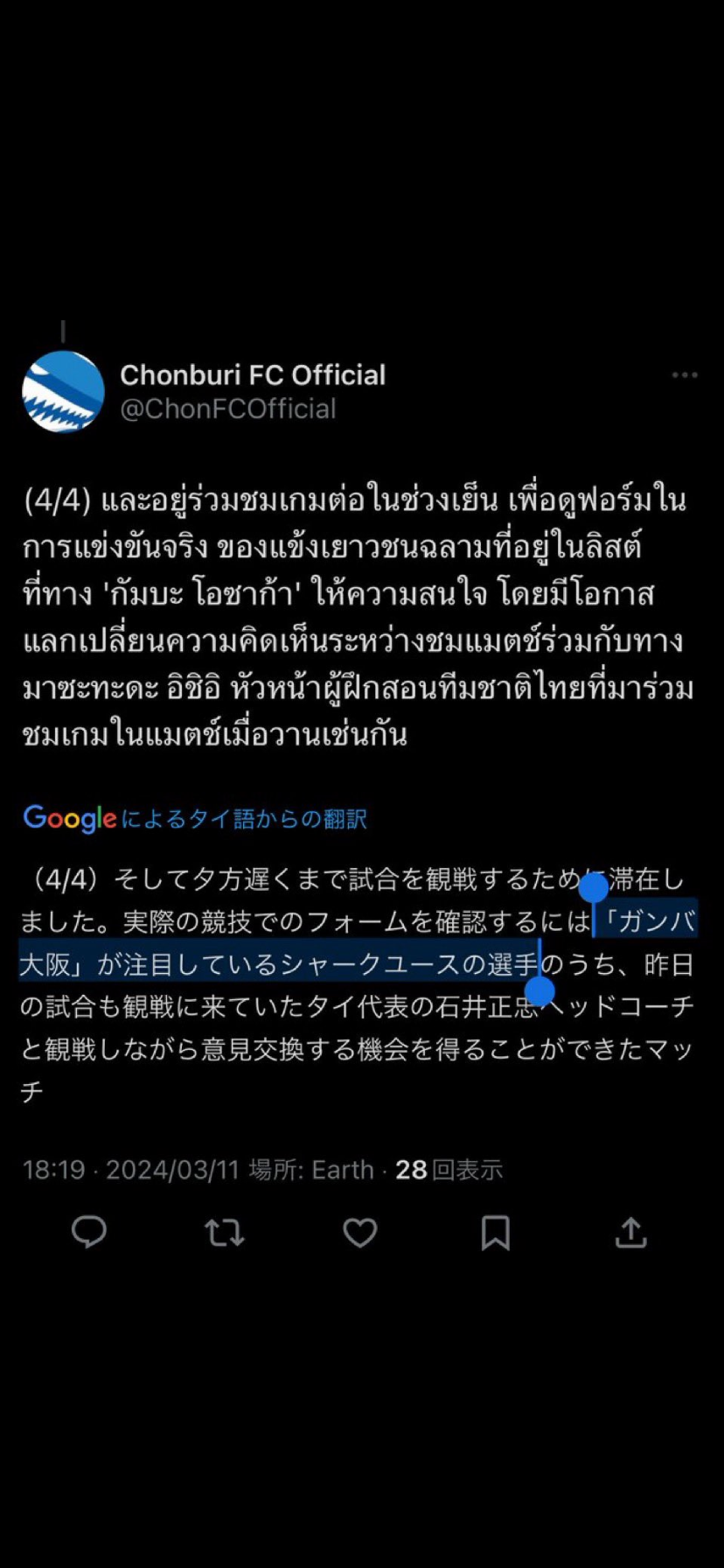
Task: Bookmark this tweet
Action: (495, 1232)
